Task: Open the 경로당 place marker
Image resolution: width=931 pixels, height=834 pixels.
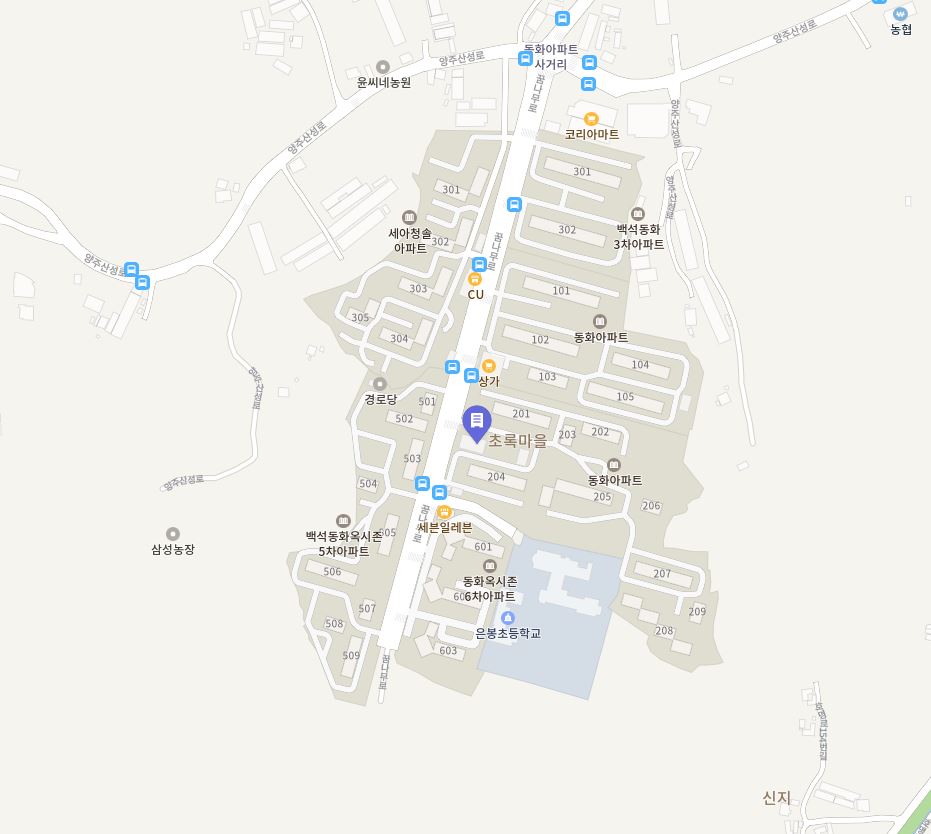Action: click(x=380, y=384)
